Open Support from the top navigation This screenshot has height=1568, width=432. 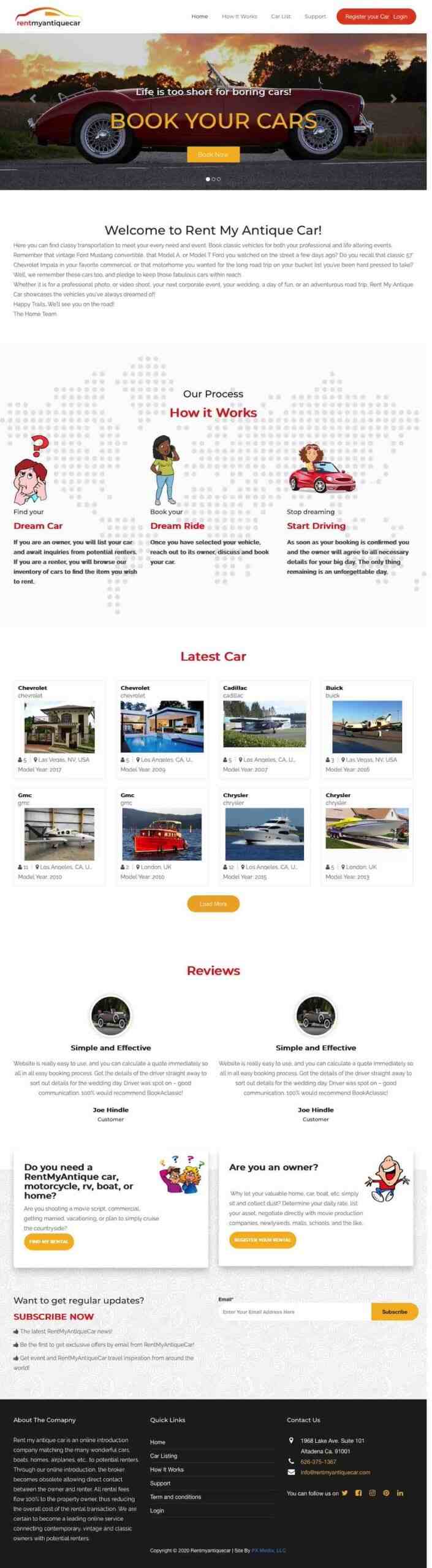[315, 17]
